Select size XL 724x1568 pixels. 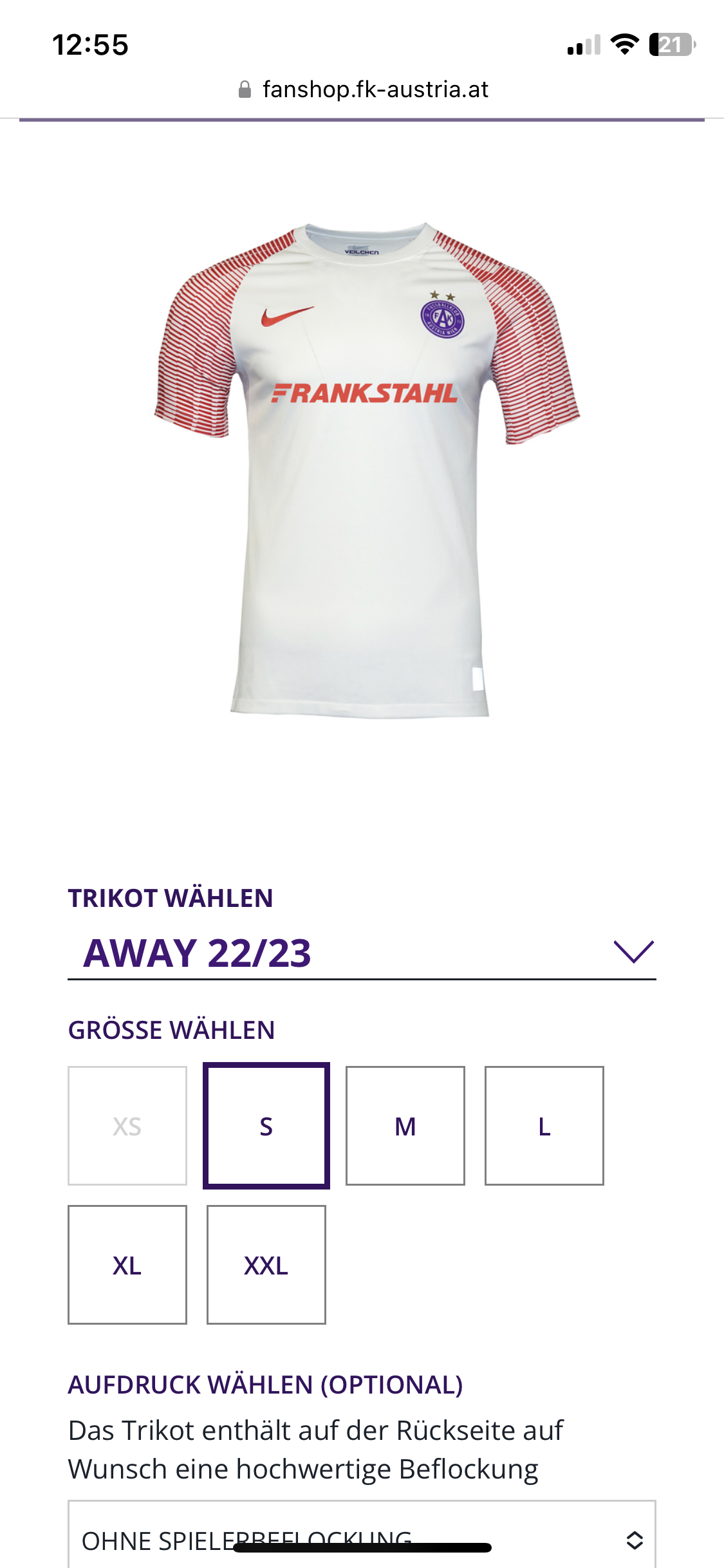click(127, 1265)
